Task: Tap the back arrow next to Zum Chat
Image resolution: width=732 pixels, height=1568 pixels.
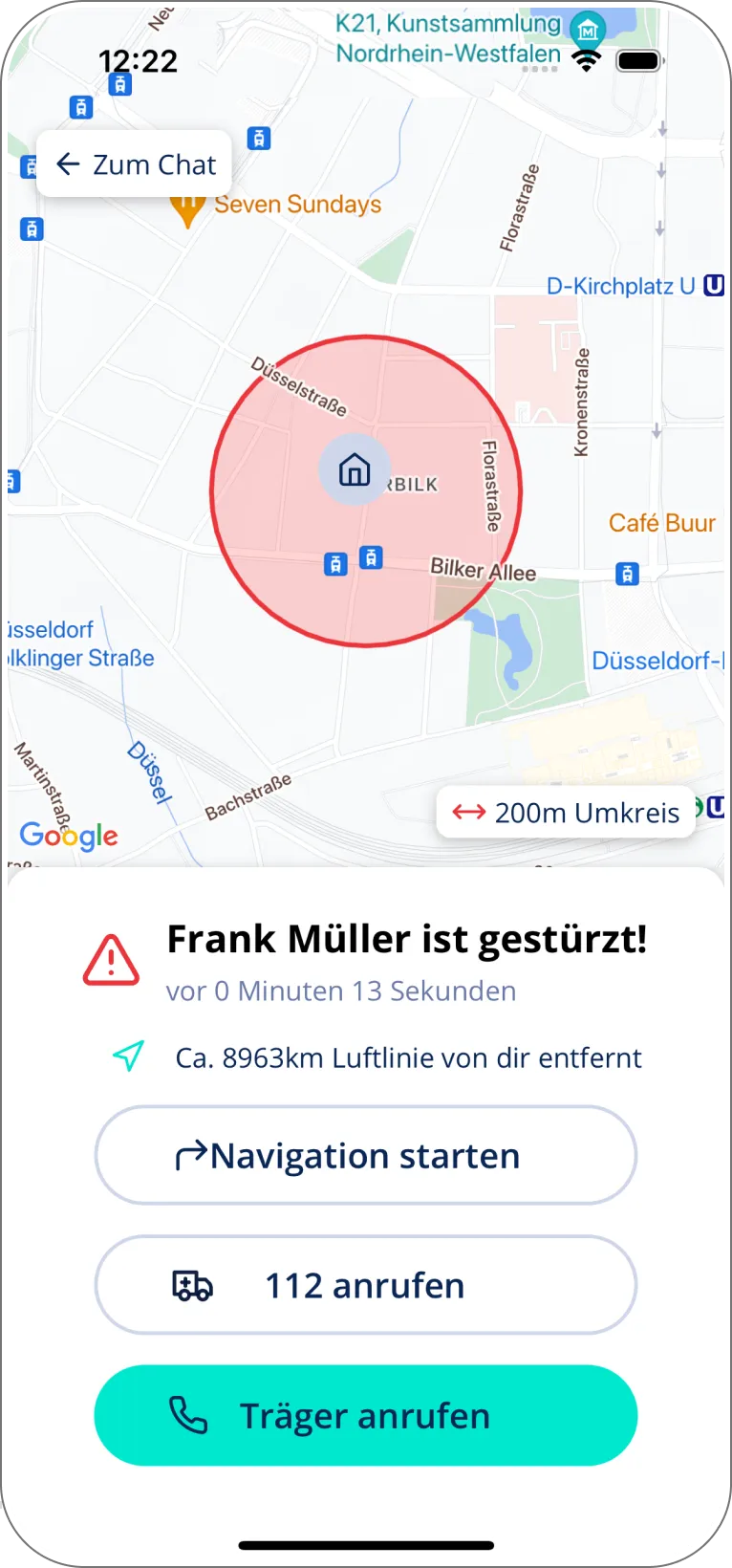Action: pos(67,163)
